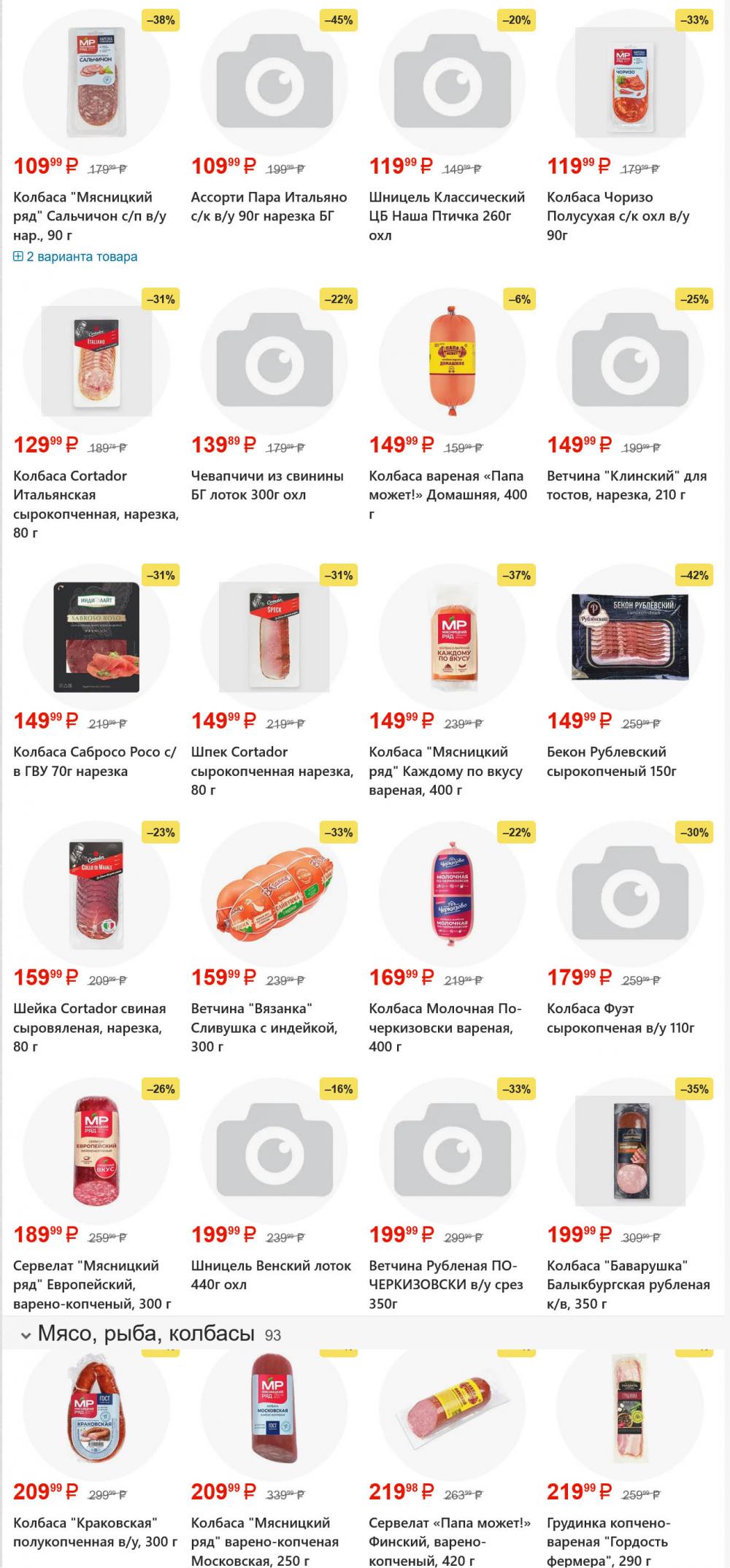The height and width of the screenshot is (1568, 730).
Task: Select Шпек Cortador сырокопченая нарезка
Action: click(272, 771)
